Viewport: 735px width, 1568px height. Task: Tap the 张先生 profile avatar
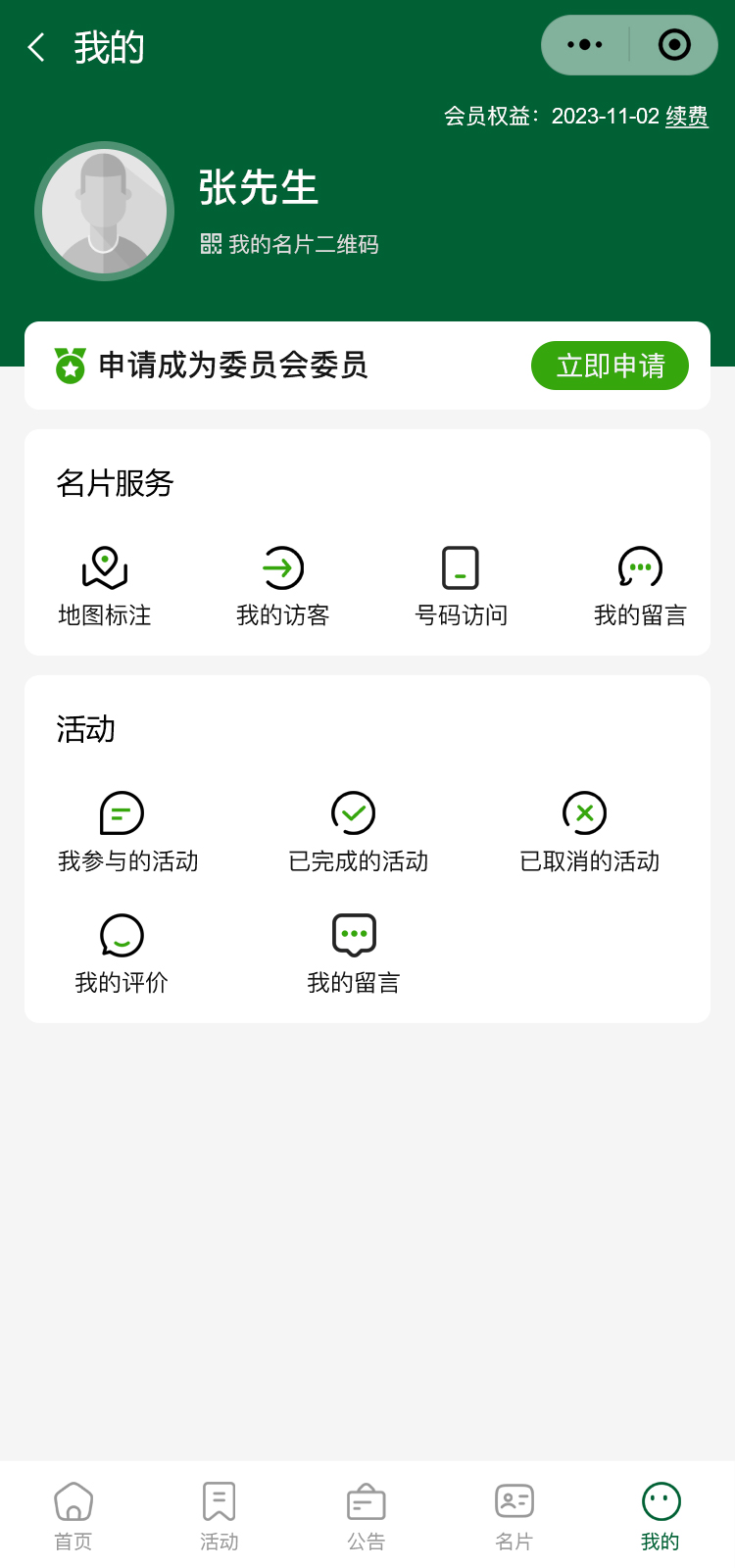tap(105, 212)
